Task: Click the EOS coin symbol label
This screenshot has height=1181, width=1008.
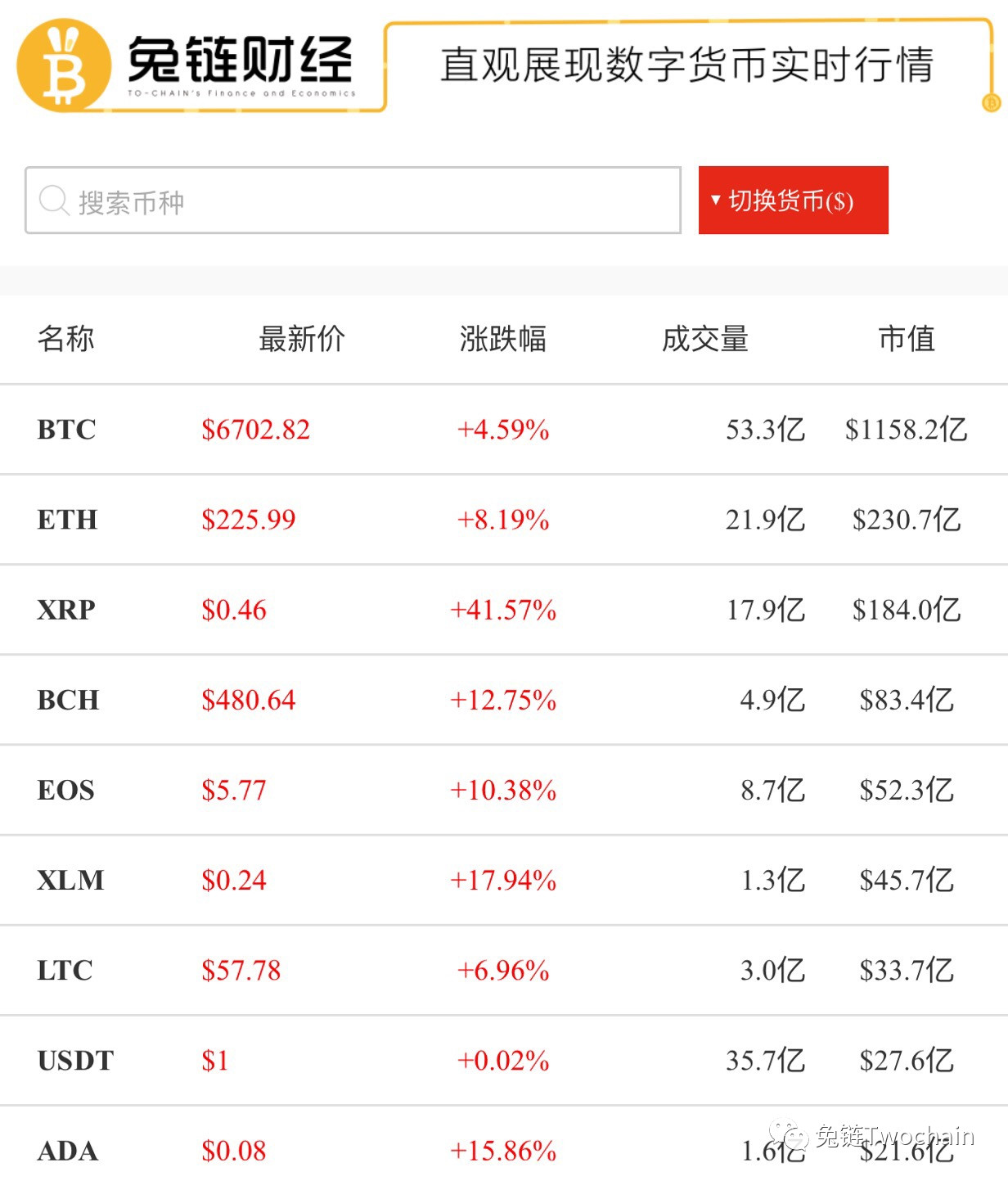Action: (65, 789)
